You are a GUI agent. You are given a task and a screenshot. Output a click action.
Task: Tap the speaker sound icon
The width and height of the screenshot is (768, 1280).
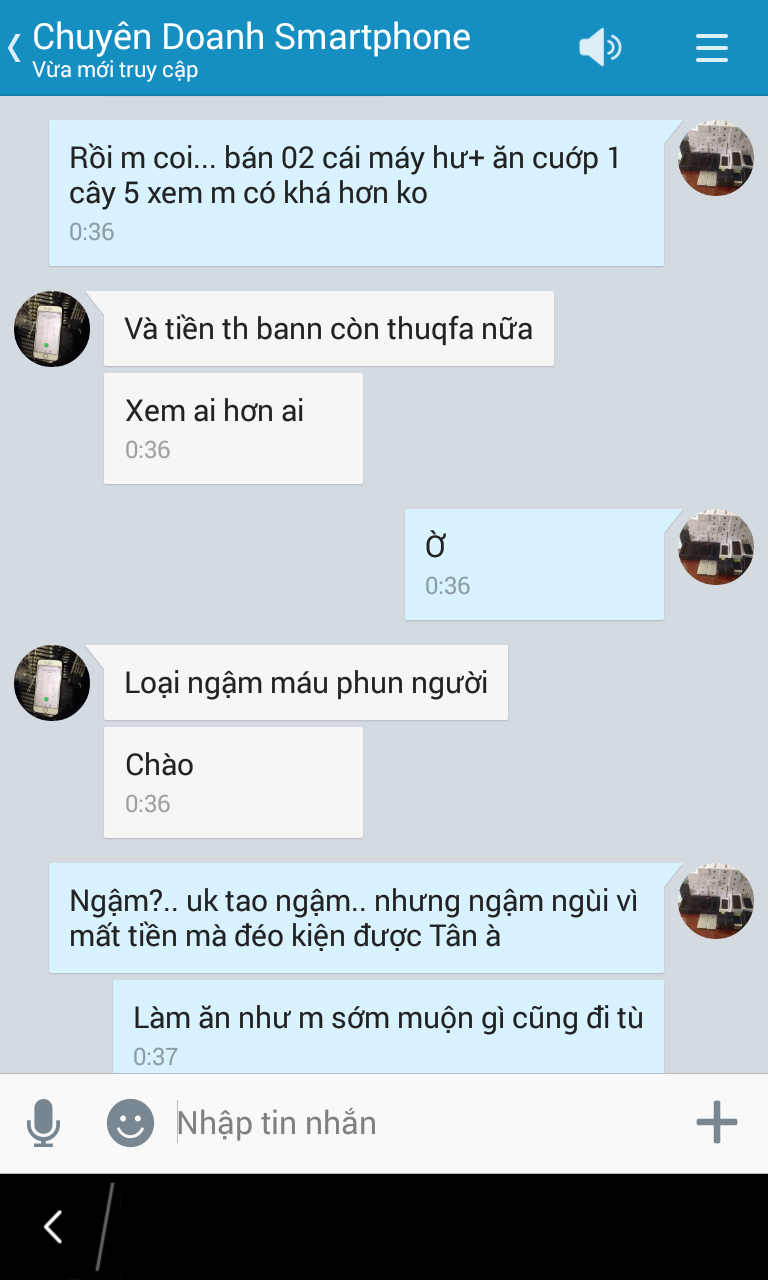click(x=600, y=47)
